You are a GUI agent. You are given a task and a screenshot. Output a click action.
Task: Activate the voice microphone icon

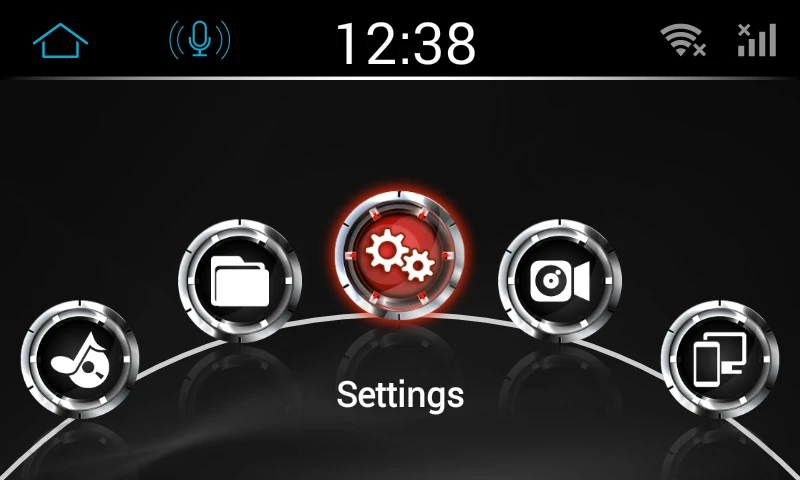point(200,39)
